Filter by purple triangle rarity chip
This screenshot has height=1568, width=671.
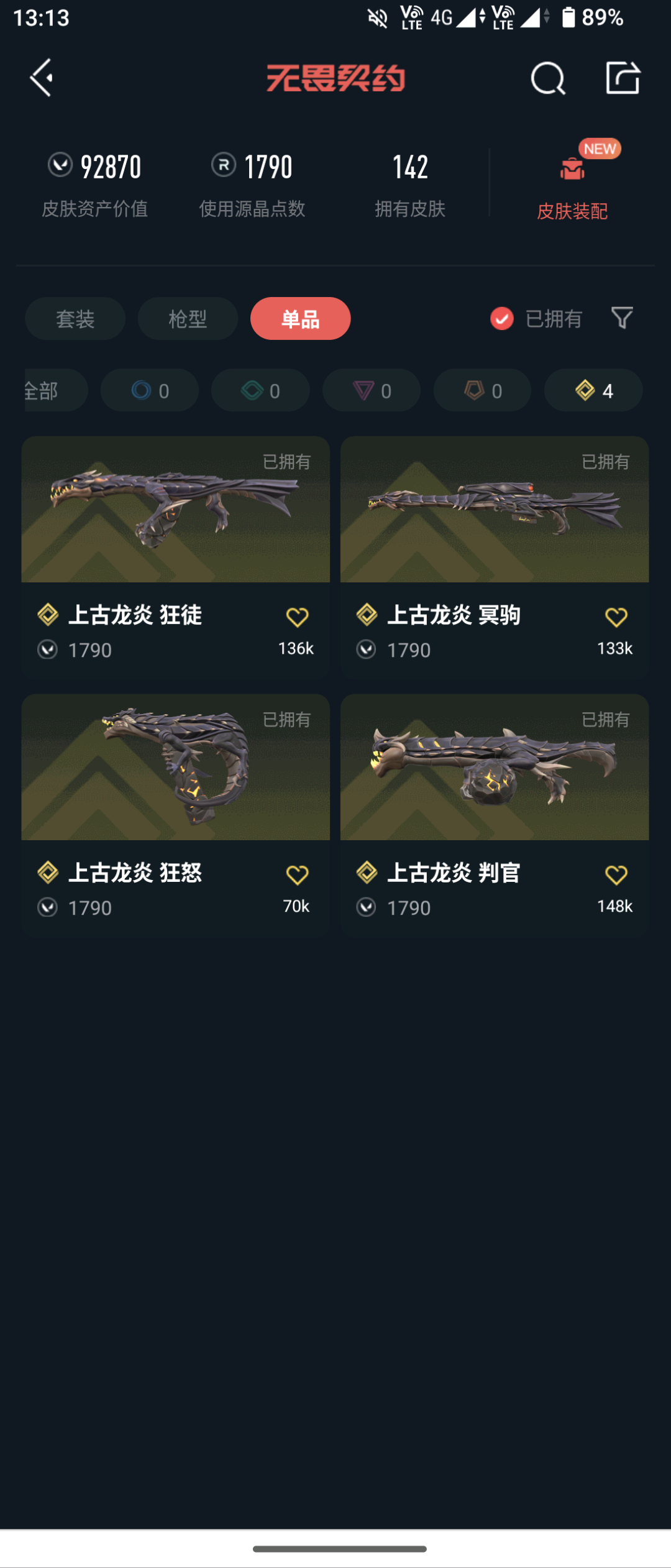coord(372,390)
